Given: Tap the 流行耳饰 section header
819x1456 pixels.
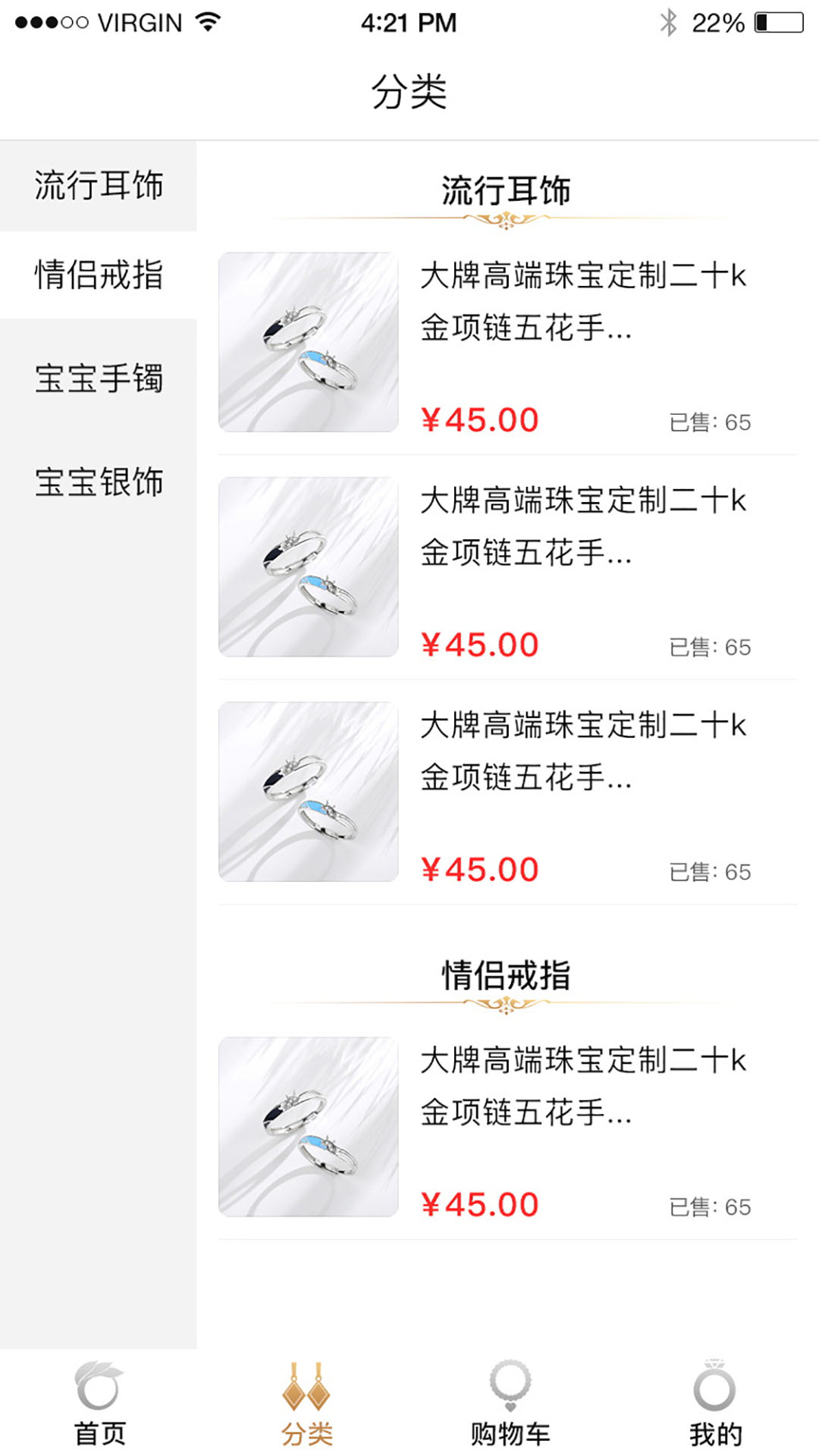Looking at the screenshot, I should point(507,188).
